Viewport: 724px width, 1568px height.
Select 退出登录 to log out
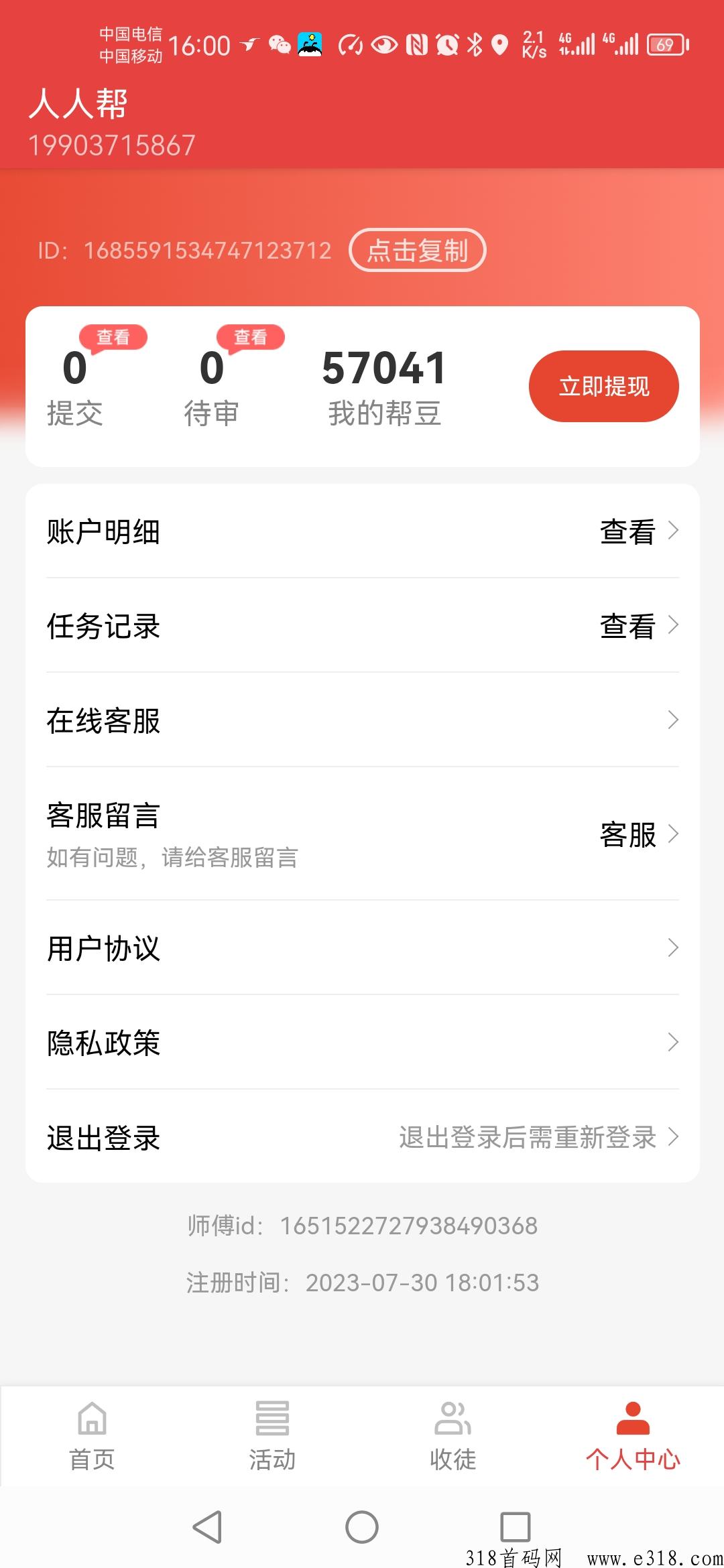363,1137
